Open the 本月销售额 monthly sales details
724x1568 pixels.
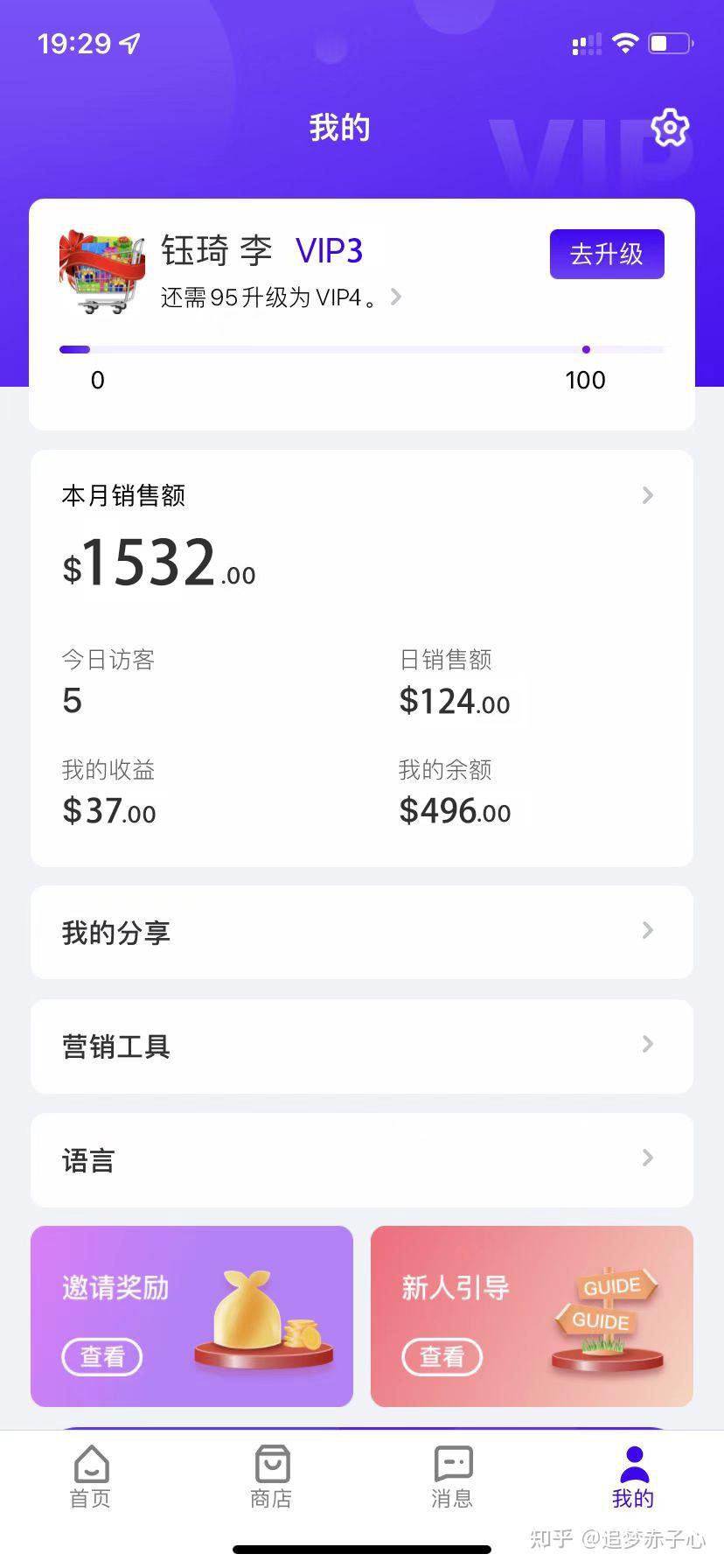coord(362,495)
